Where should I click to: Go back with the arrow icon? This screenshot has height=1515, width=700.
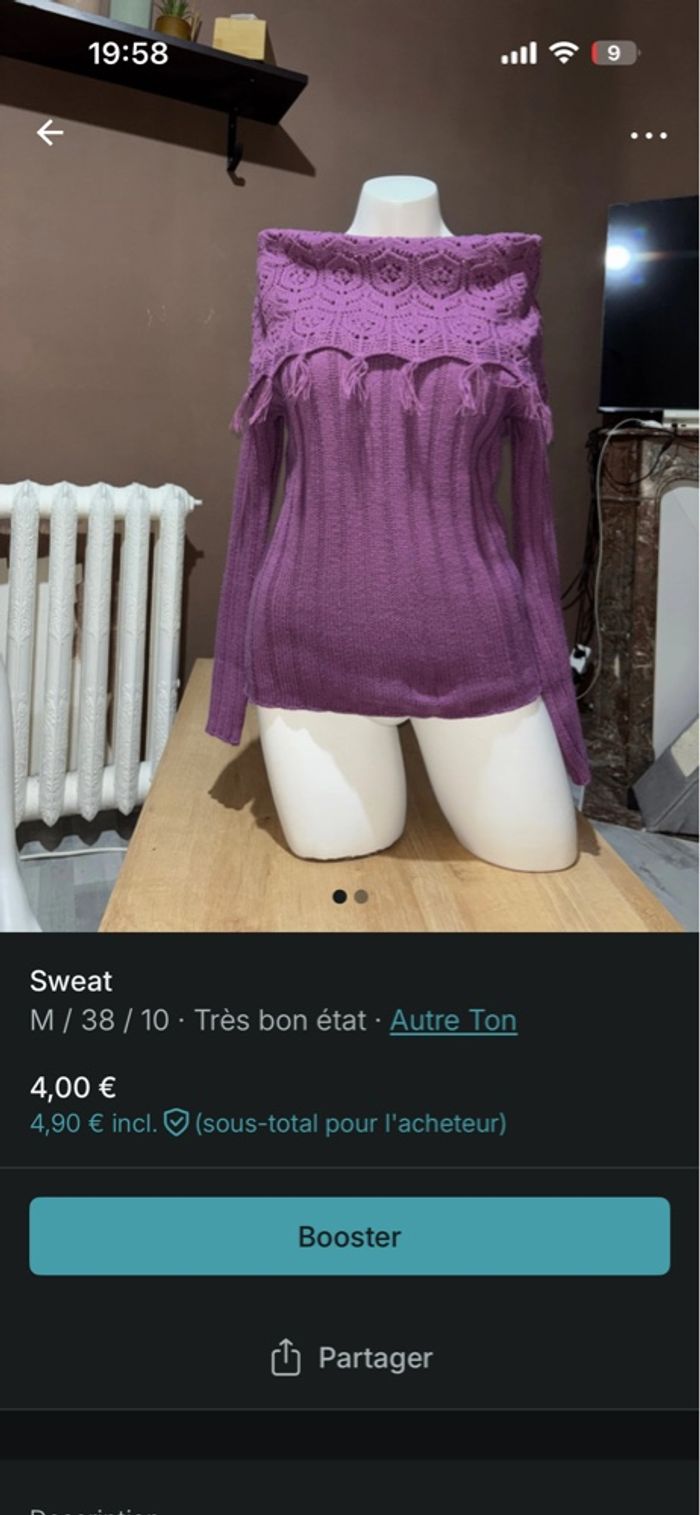coord(49,133)
